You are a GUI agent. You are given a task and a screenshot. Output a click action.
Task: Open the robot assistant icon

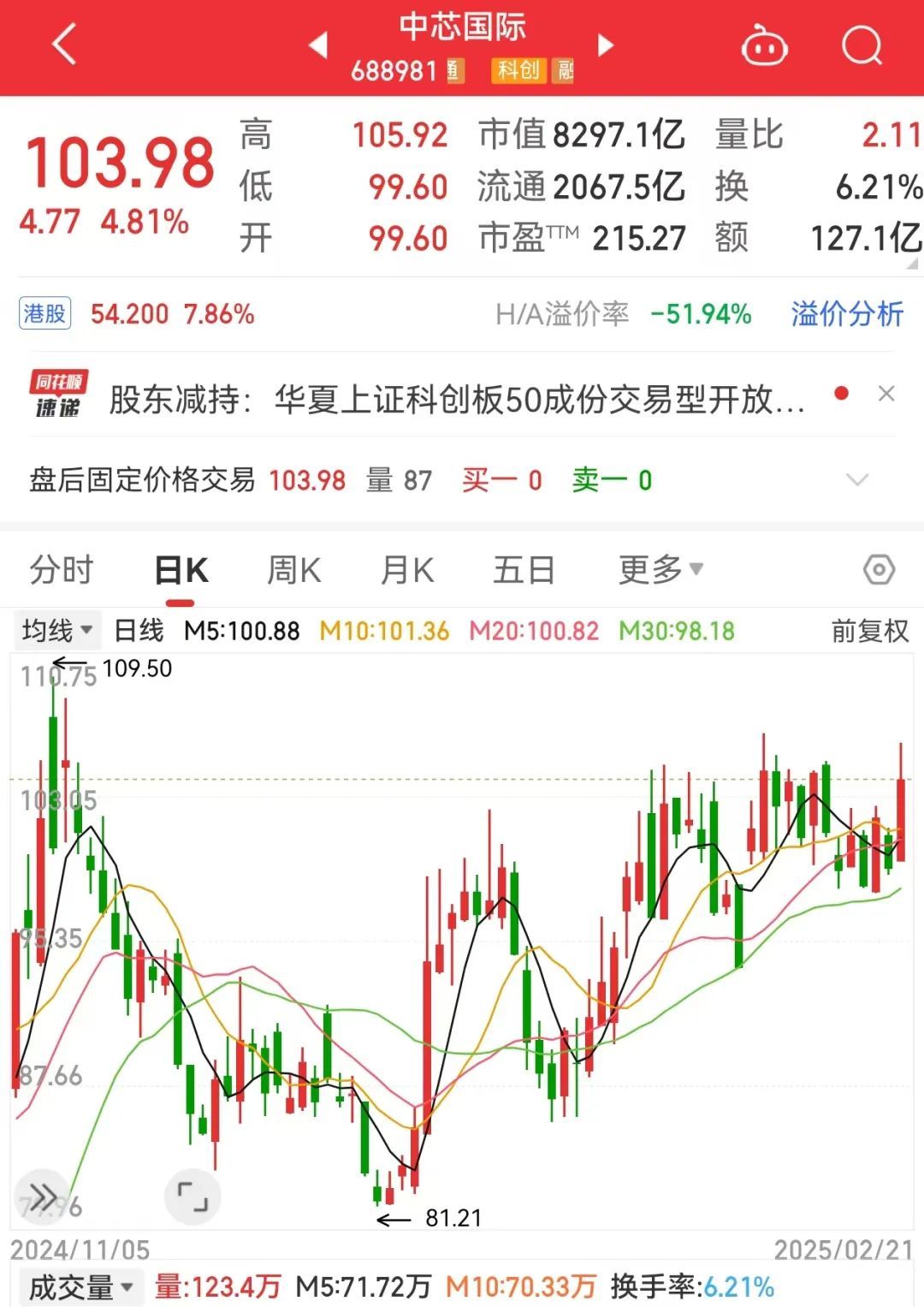(764, 46)
